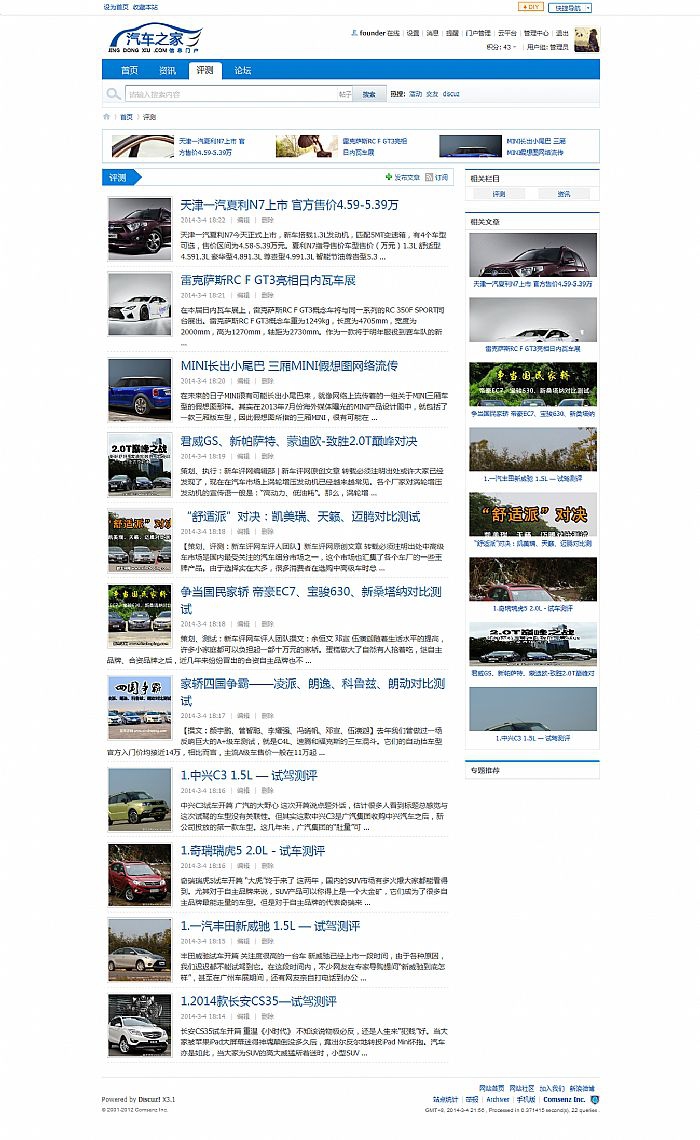Tap 退出 to log out
The height and width of the screenshot is (1140, 700).
click(562, 33)
